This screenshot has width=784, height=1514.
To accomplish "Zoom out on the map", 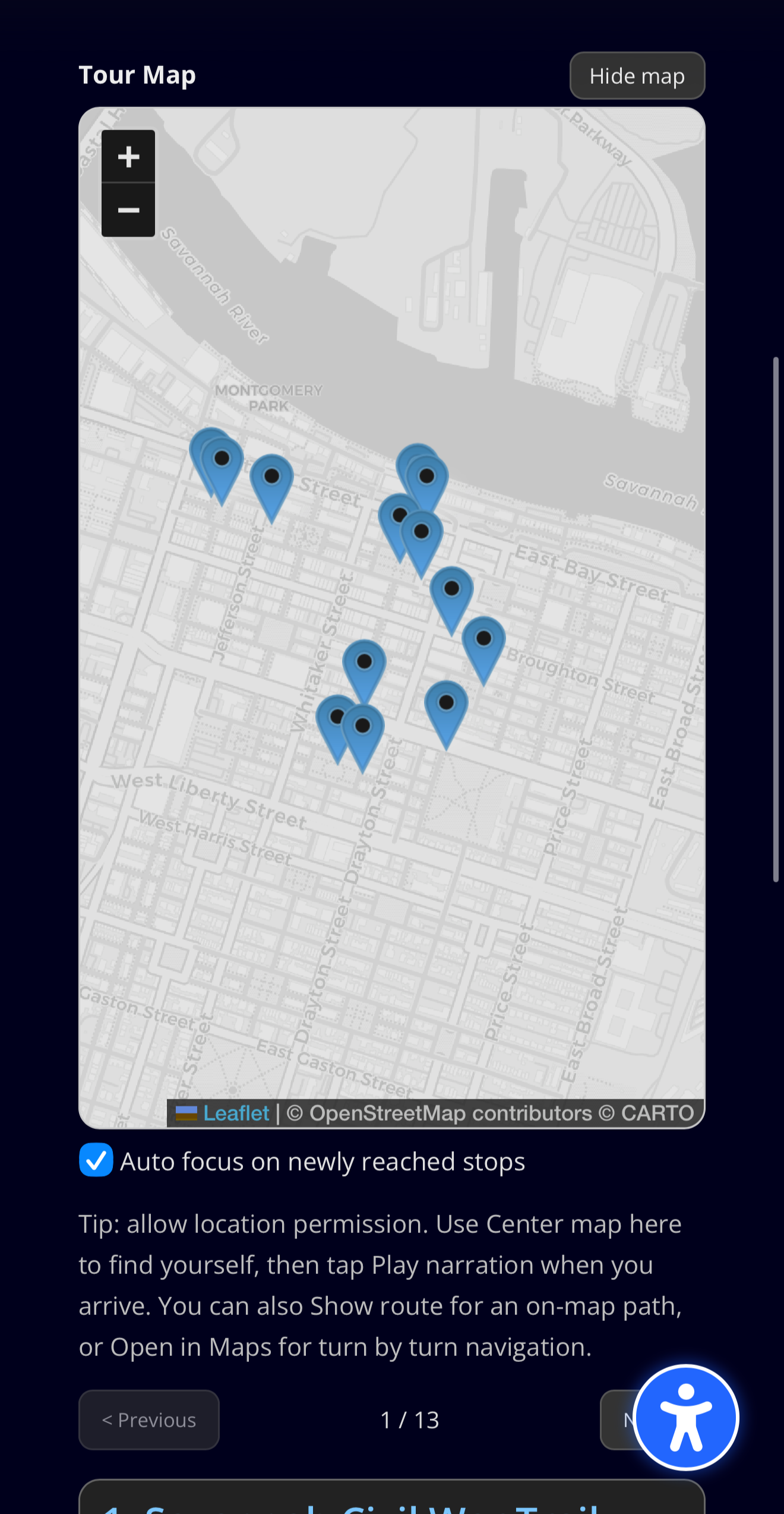I will coord(128,210).
